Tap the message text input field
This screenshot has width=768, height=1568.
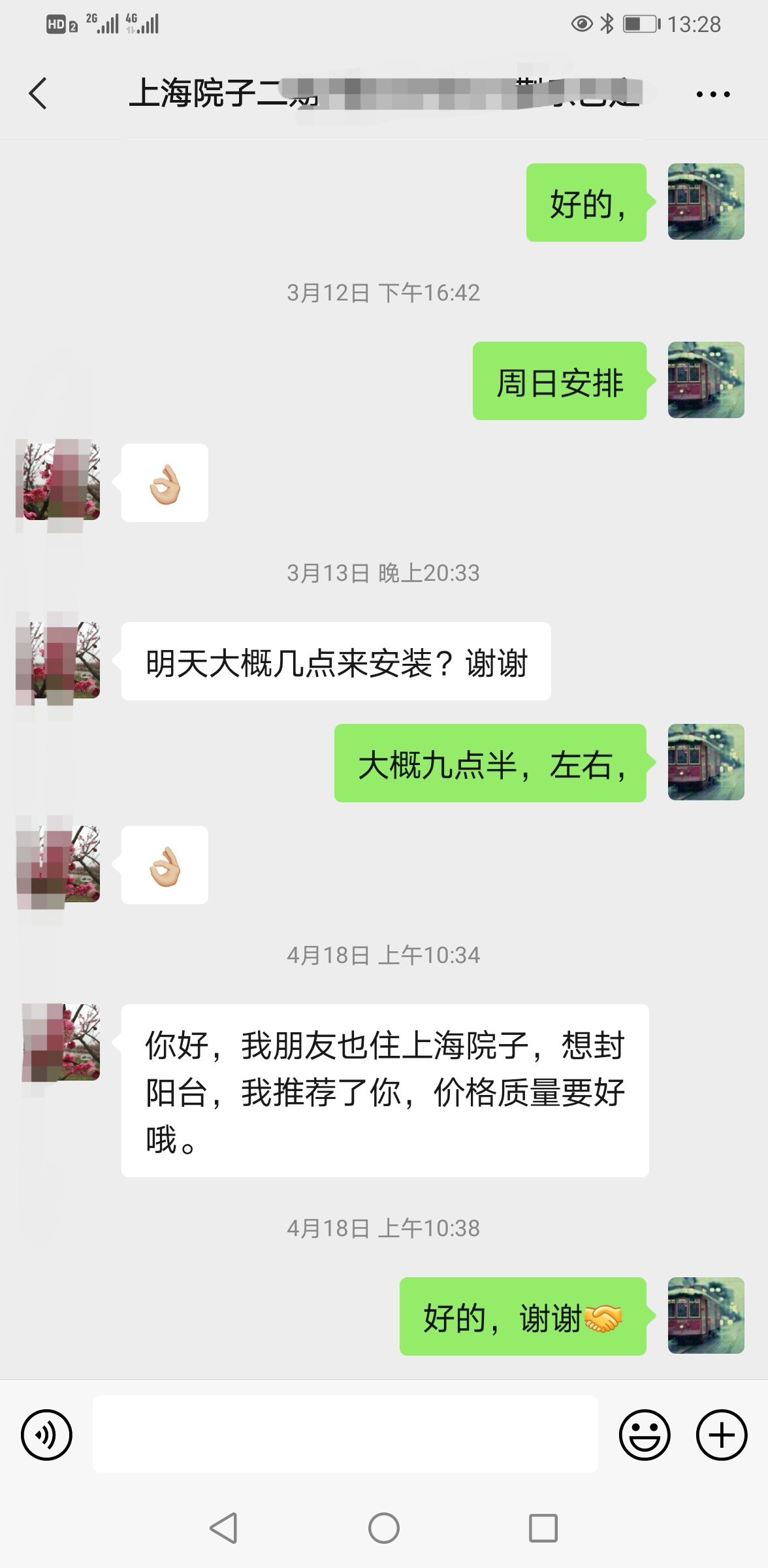coord(345,1434)
